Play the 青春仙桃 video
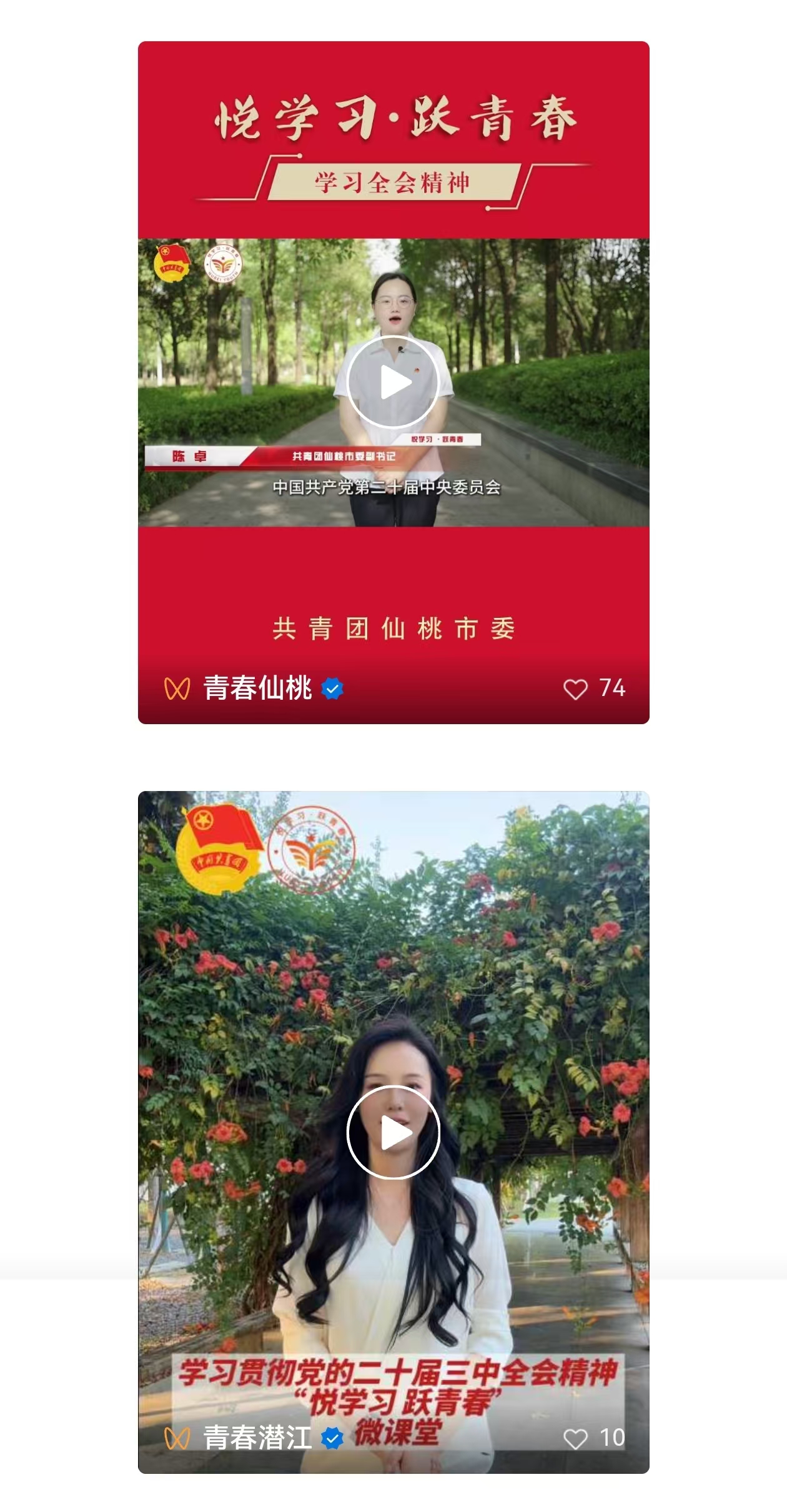The image size is (787, 1512). (393, 382)
